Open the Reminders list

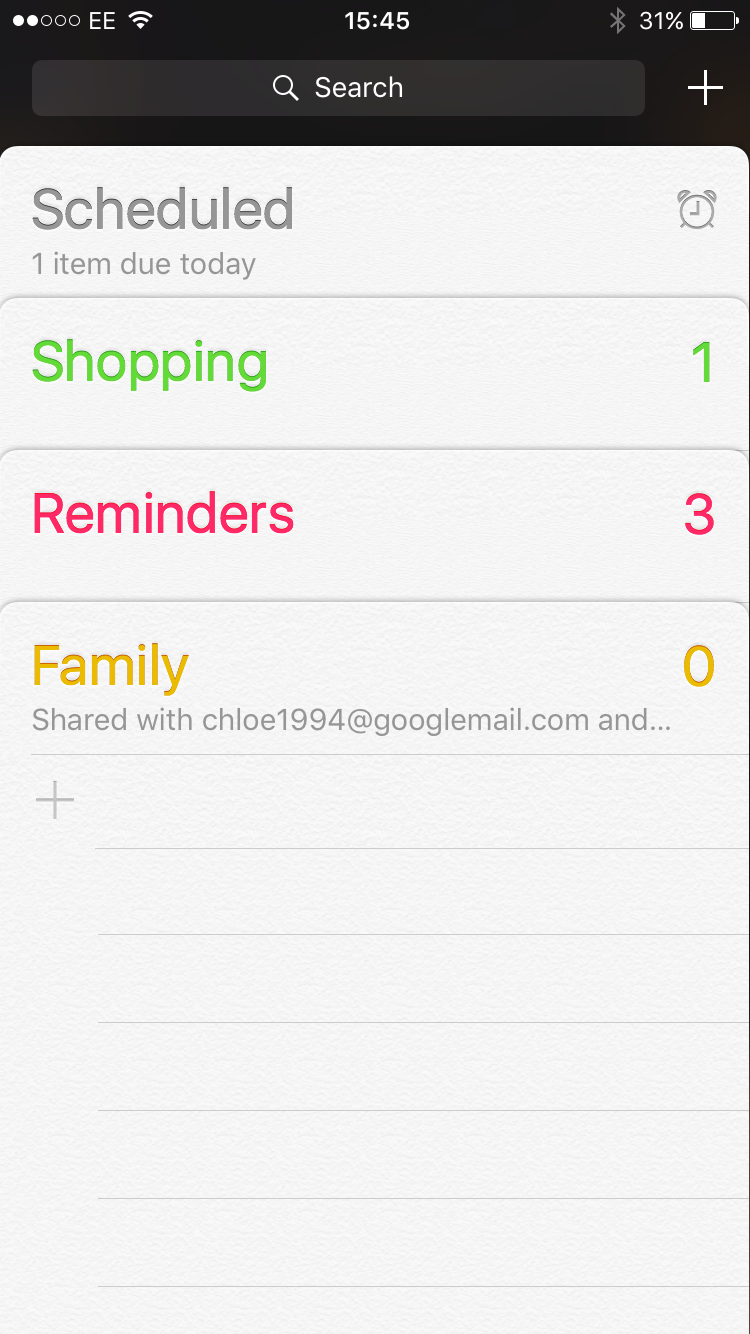[x=375, y=526]
